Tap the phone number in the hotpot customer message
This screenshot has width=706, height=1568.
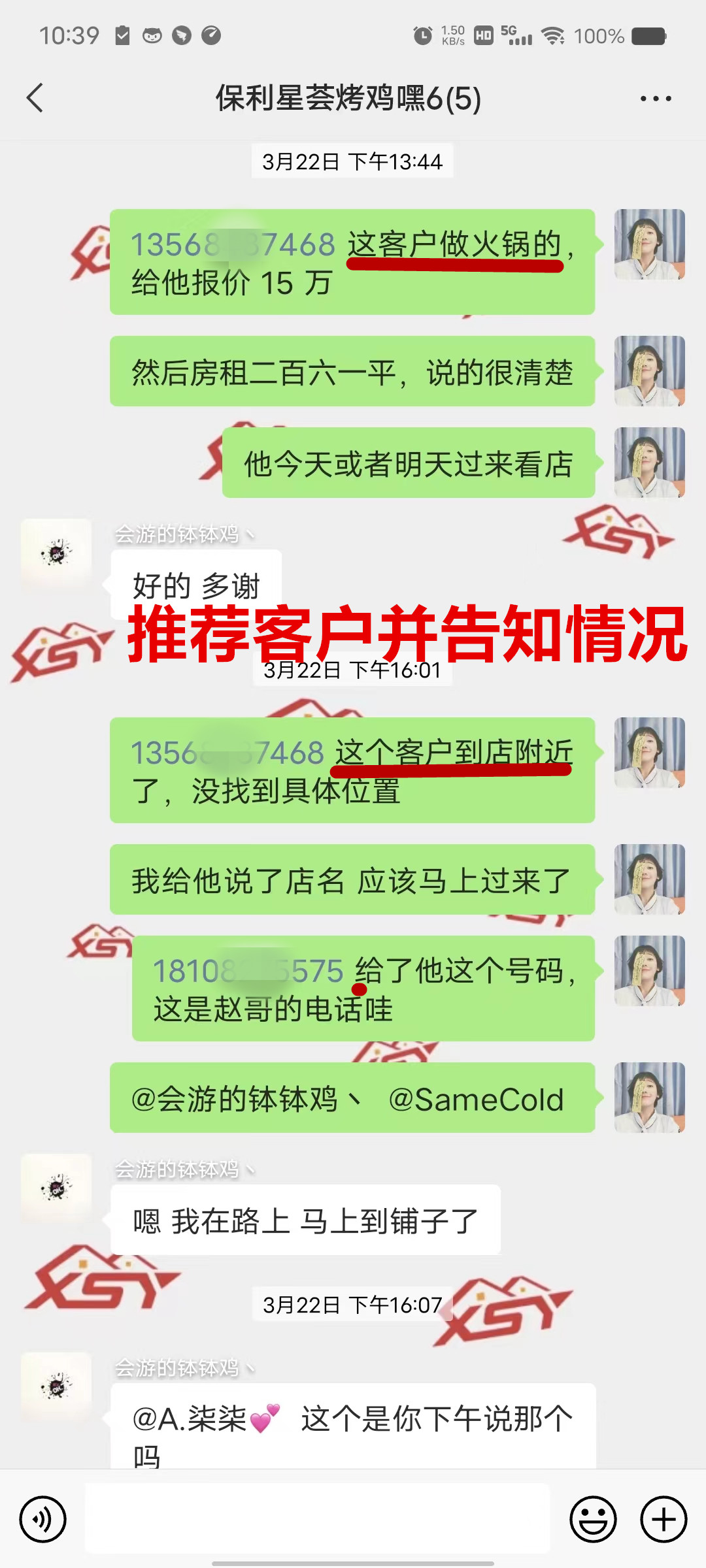tap(233, 245)
